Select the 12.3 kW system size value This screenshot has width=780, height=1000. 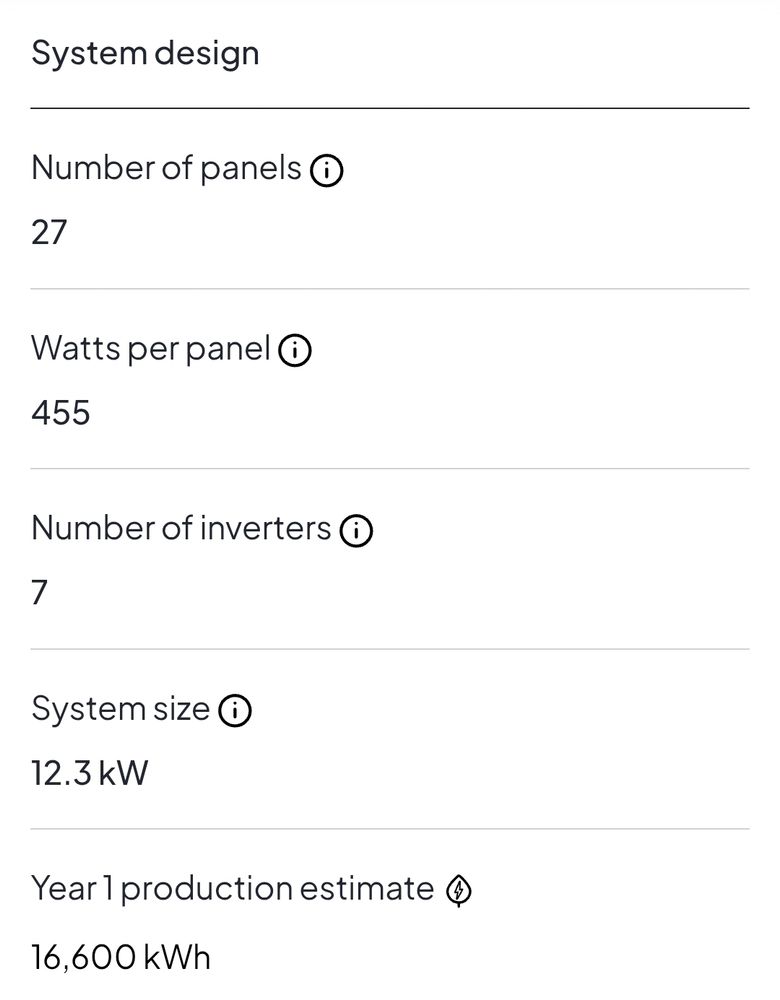click(x=90, y=772)
